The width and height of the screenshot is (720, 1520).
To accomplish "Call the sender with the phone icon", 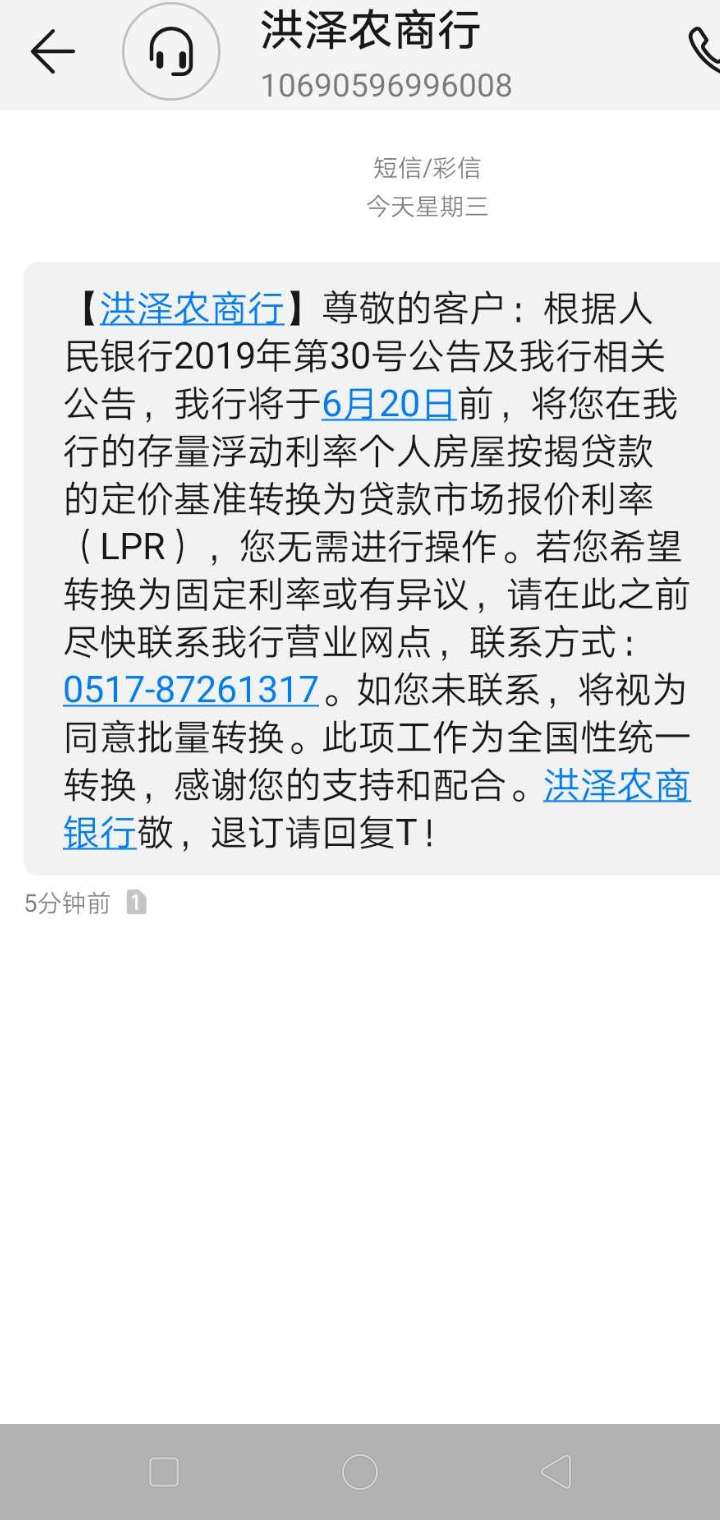I will pyautogui.click(x=704, y=50).
